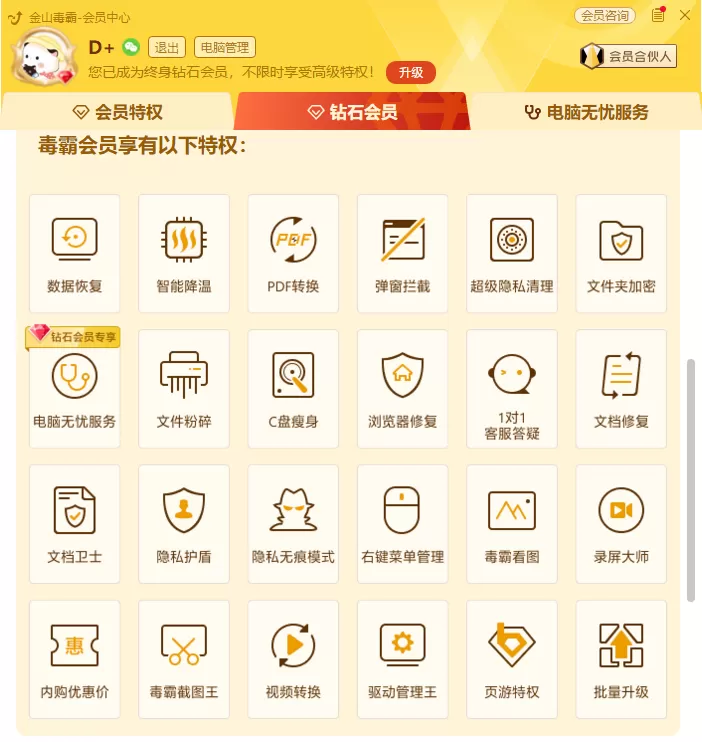
Task: Open 驱动管理王 driver manager
Action: click(x=403, y=659)
